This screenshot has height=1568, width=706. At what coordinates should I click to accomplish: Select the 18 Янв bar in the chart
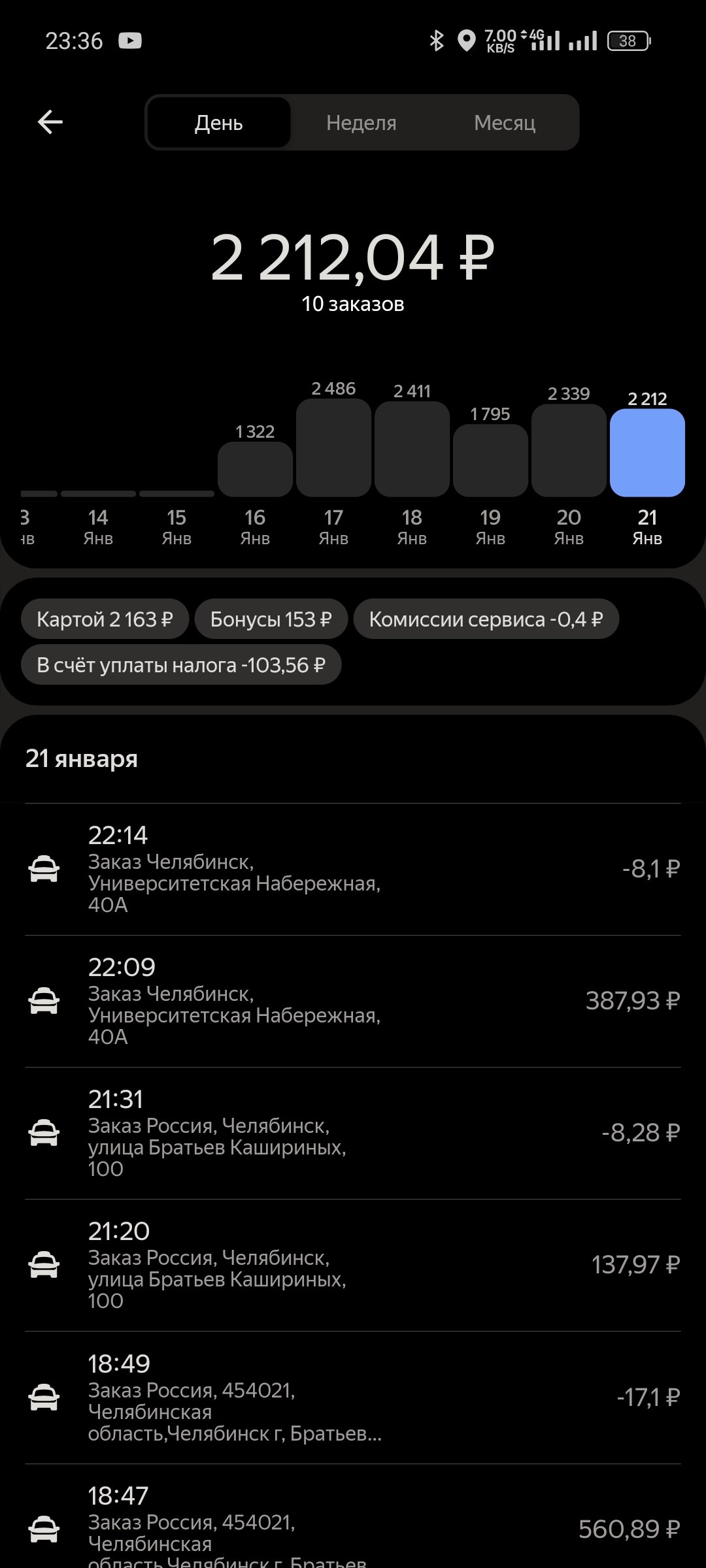pos(412,449)
